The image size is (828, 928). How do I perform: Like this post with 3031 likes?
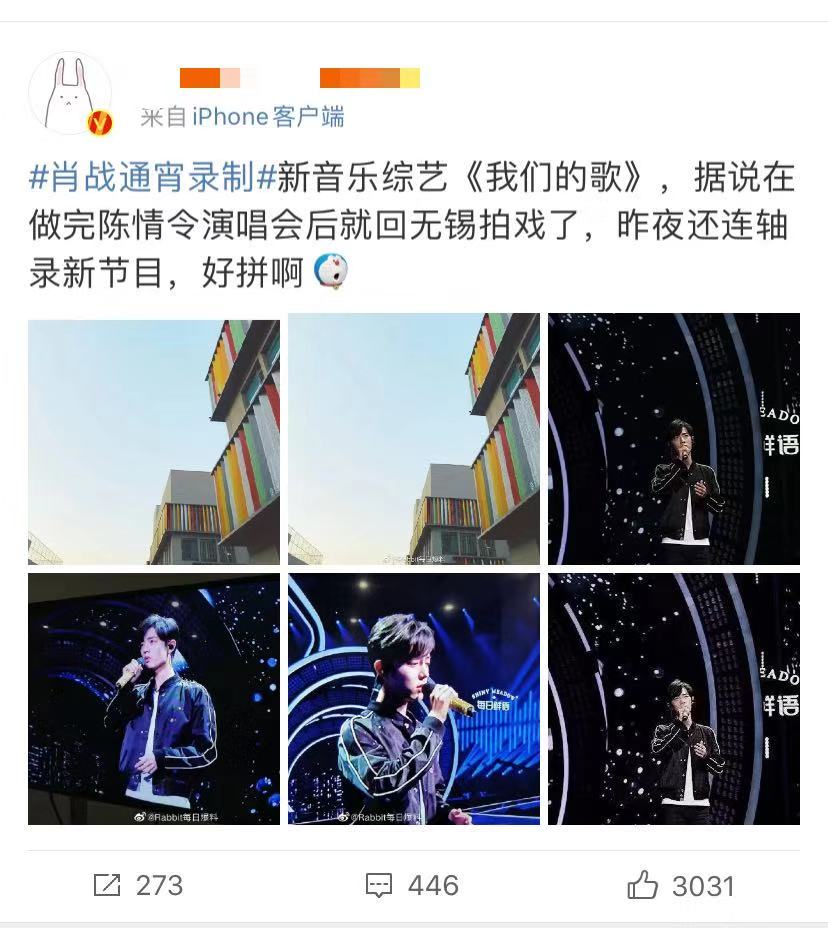click(x=681, y=885)
